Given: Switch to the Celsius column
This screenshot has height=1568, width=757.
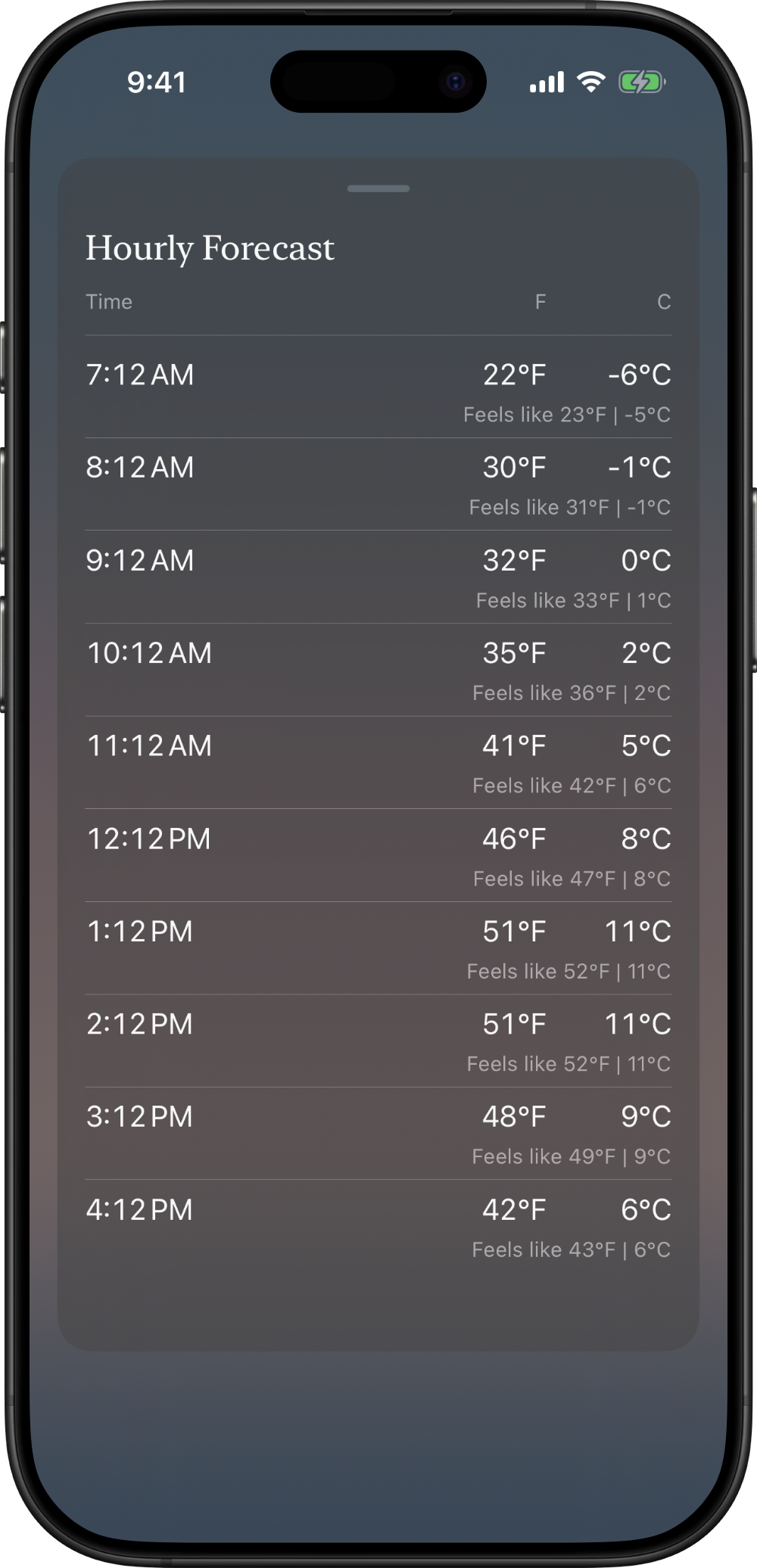Looking at the screenshot, I should pos(663,301).
